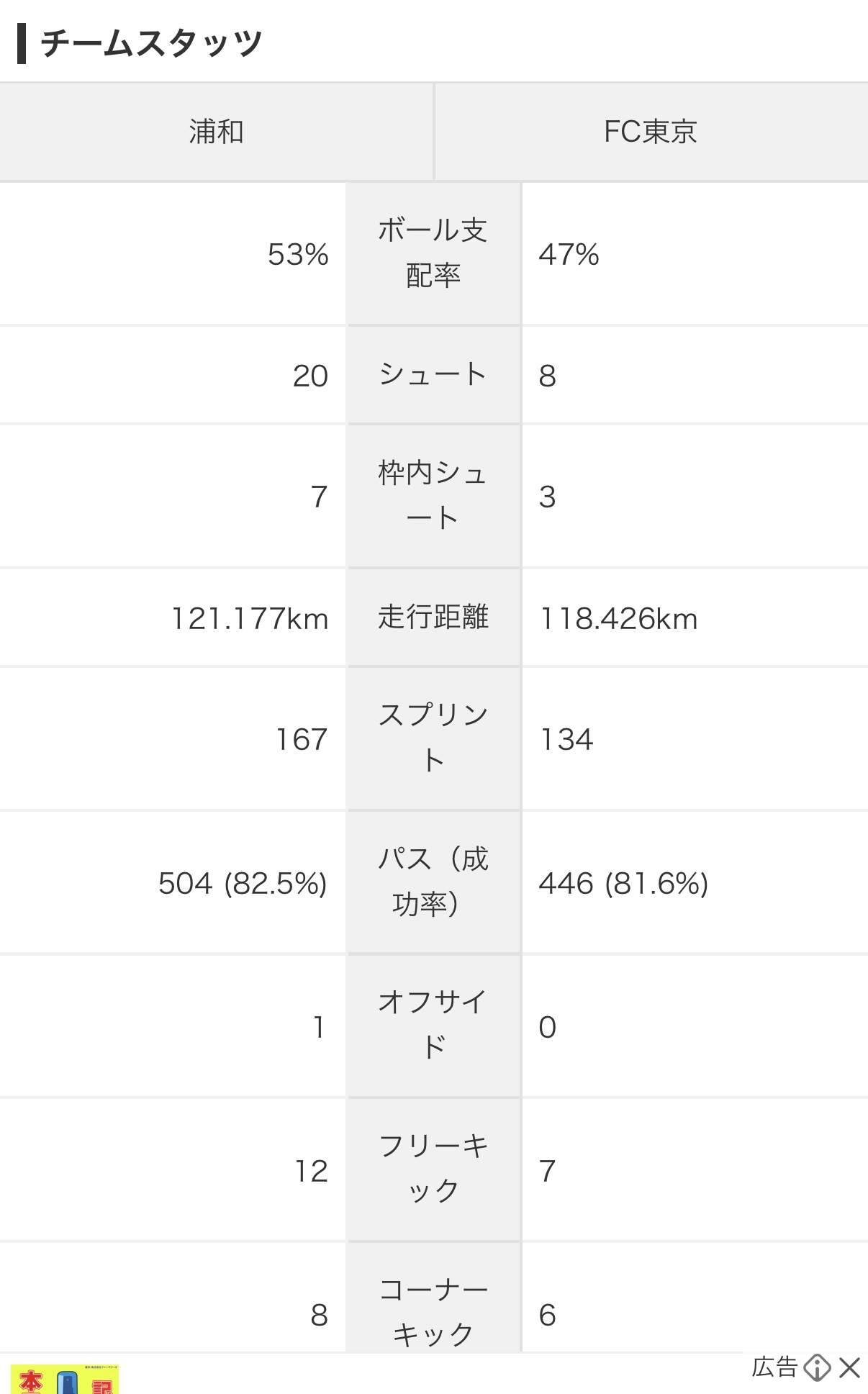Open the ad info icon
The image size is (868, 1394).
[x=817, y=1368]
